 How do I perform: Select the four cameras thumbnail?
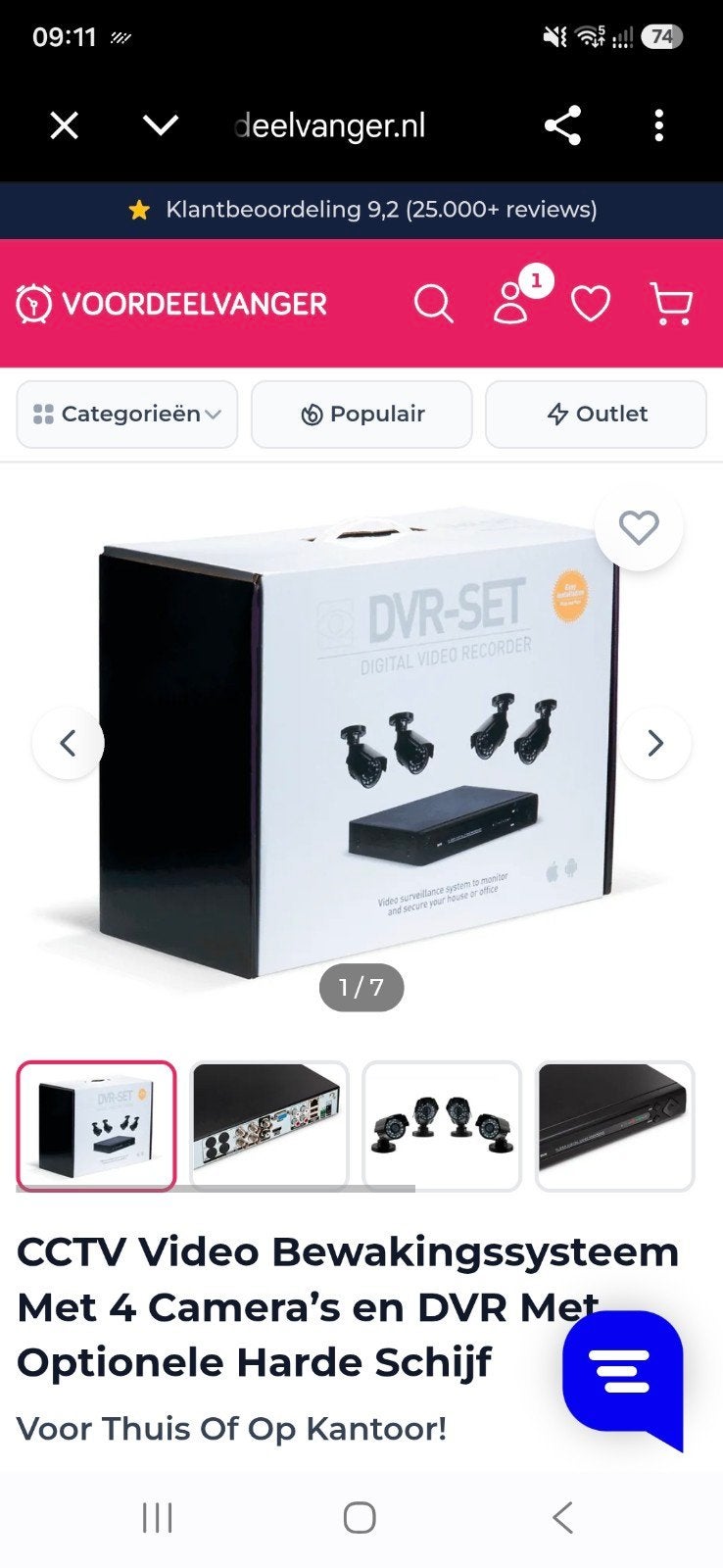442,1126
